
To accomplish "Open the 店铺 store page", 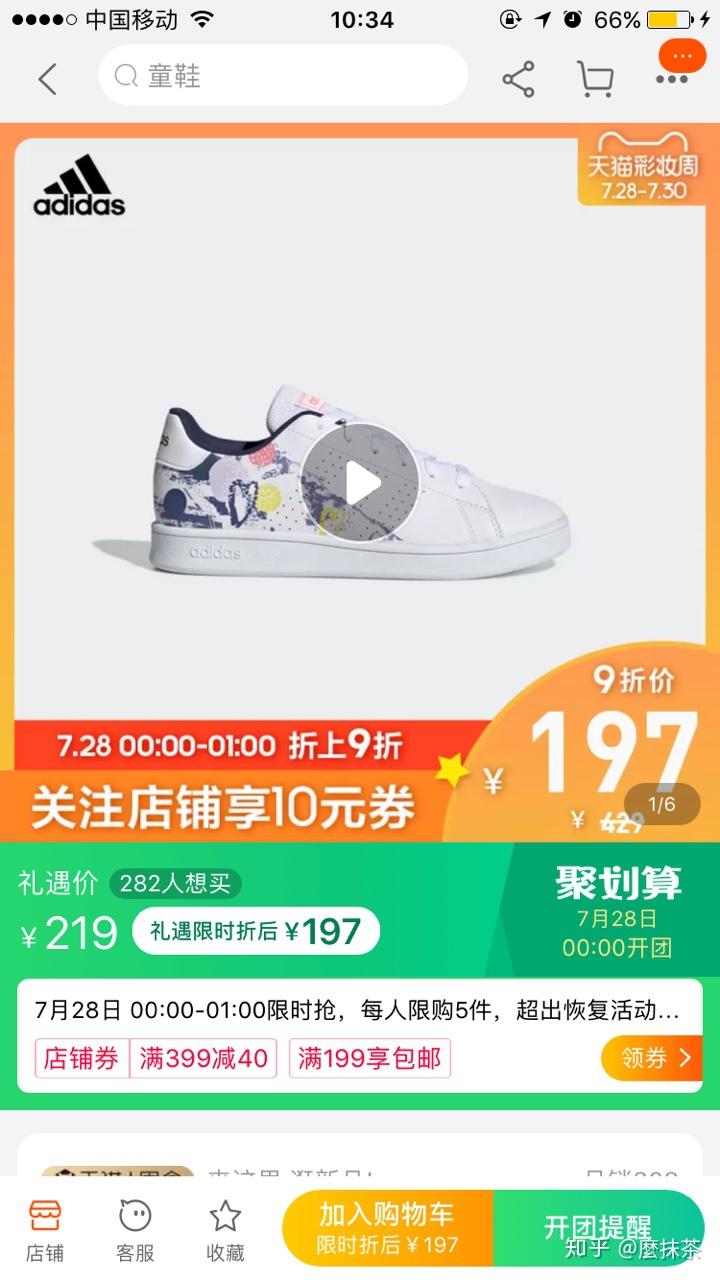I will click(x=45, y=1230).
